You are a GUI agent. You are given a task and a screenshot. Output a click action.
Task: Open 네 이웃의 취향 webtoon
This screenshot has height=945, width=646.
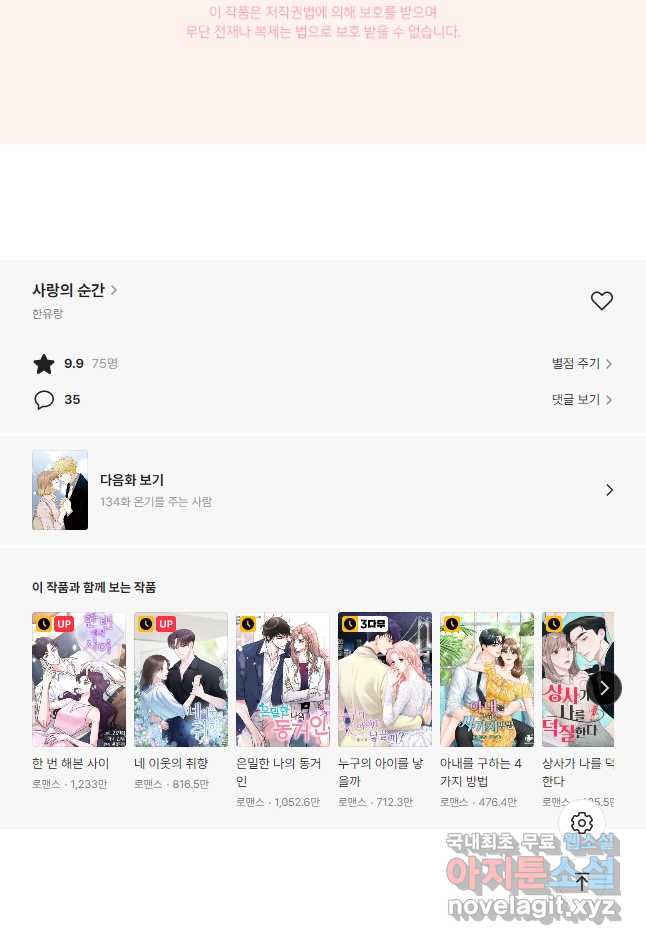(x=181, y=680)
